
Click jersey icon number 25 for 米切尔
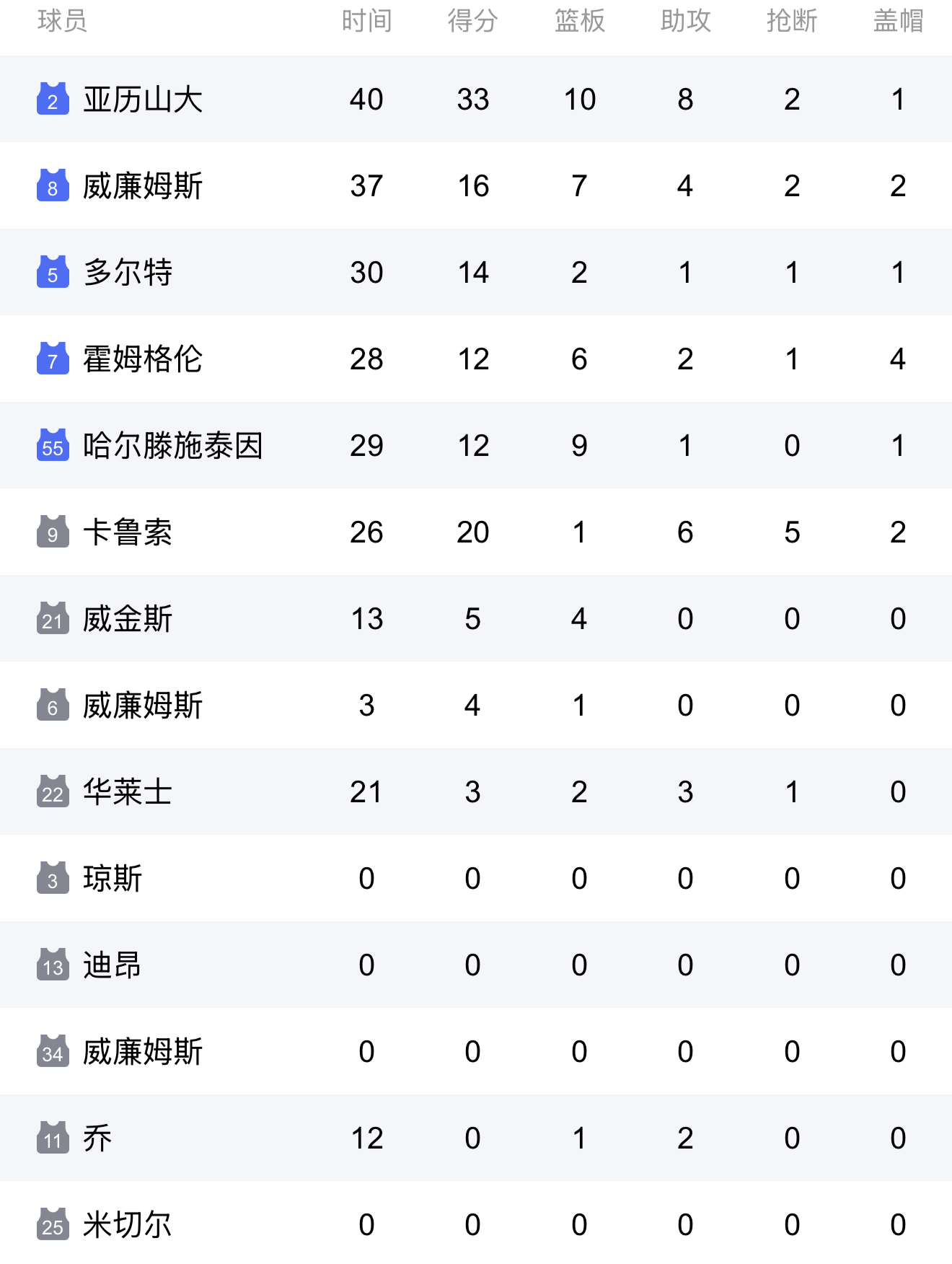[x=51, y=1224]
